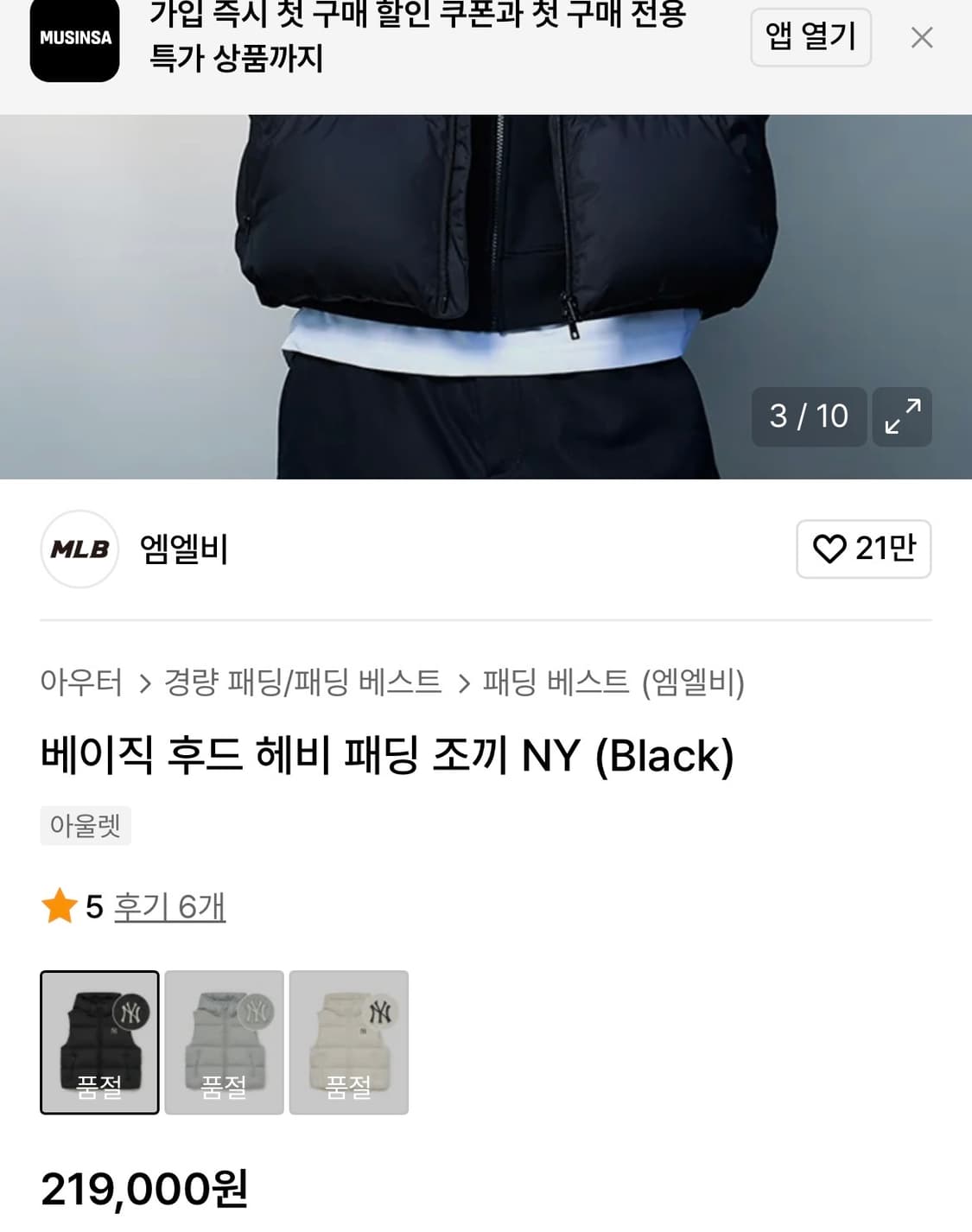This screenshot has height=1232, width=972.
Task: Click the MLB brand circle logo
Action: (79, 549)
